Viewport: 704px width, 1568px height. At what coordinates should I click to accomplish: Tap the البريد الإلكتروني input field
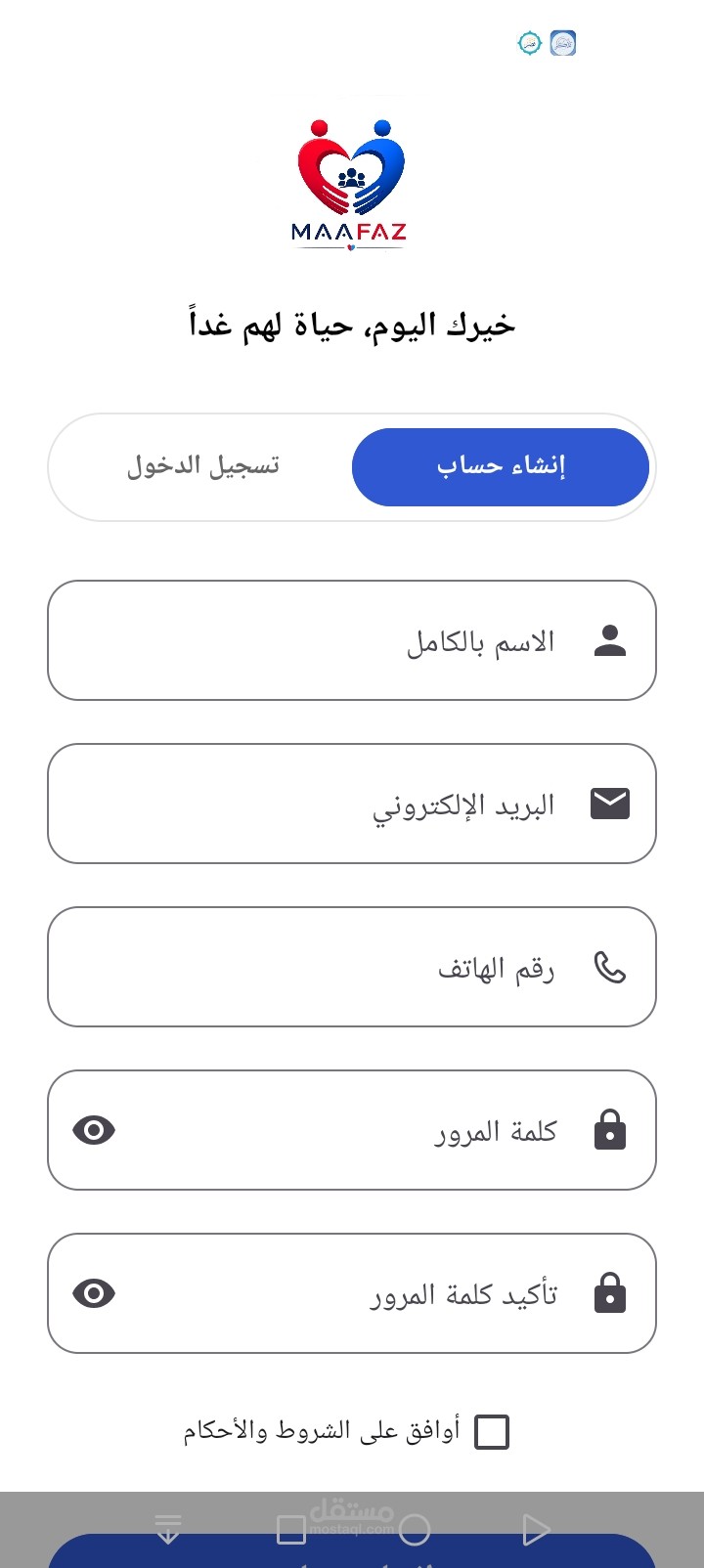pyautogui.click(x=352, y=804)
